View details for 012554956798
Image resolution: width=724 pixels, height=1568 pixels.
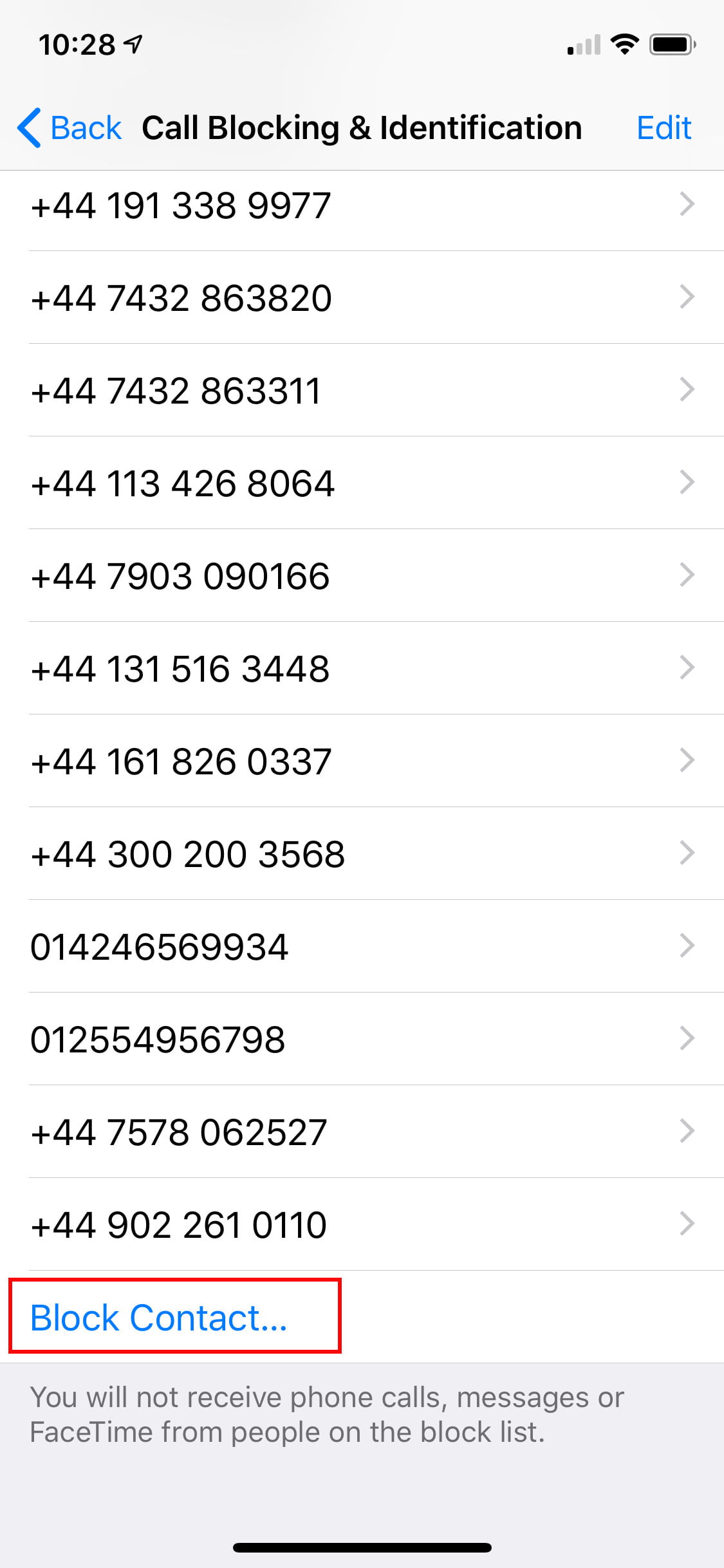(x=362, y=1040)
